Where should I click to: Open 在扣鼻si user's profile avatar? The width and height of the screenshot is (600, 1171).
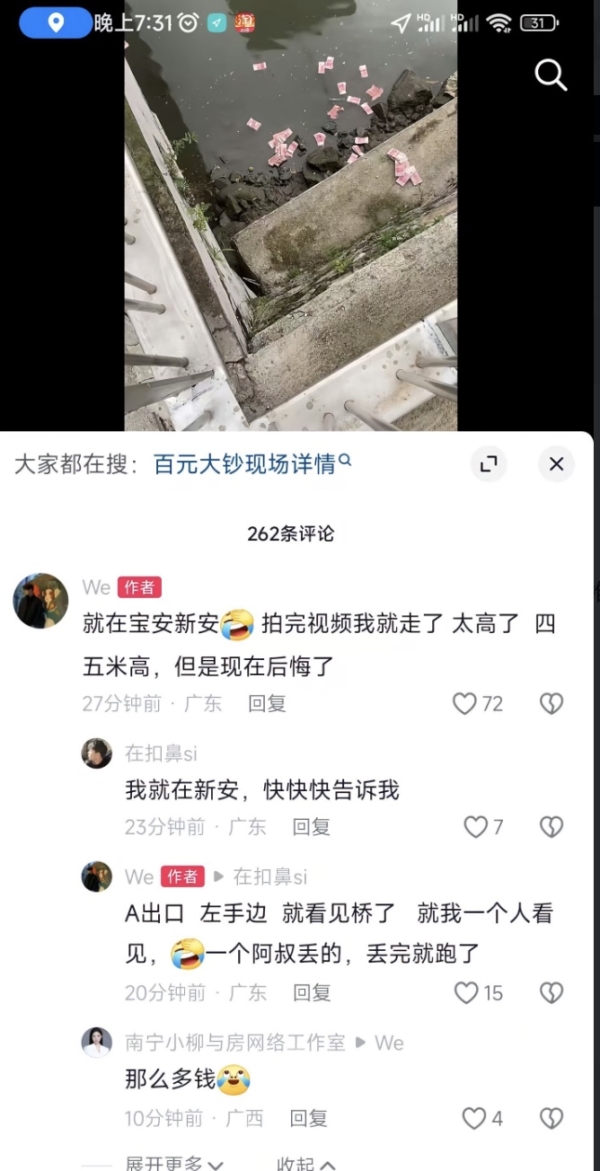click(97, 753)
